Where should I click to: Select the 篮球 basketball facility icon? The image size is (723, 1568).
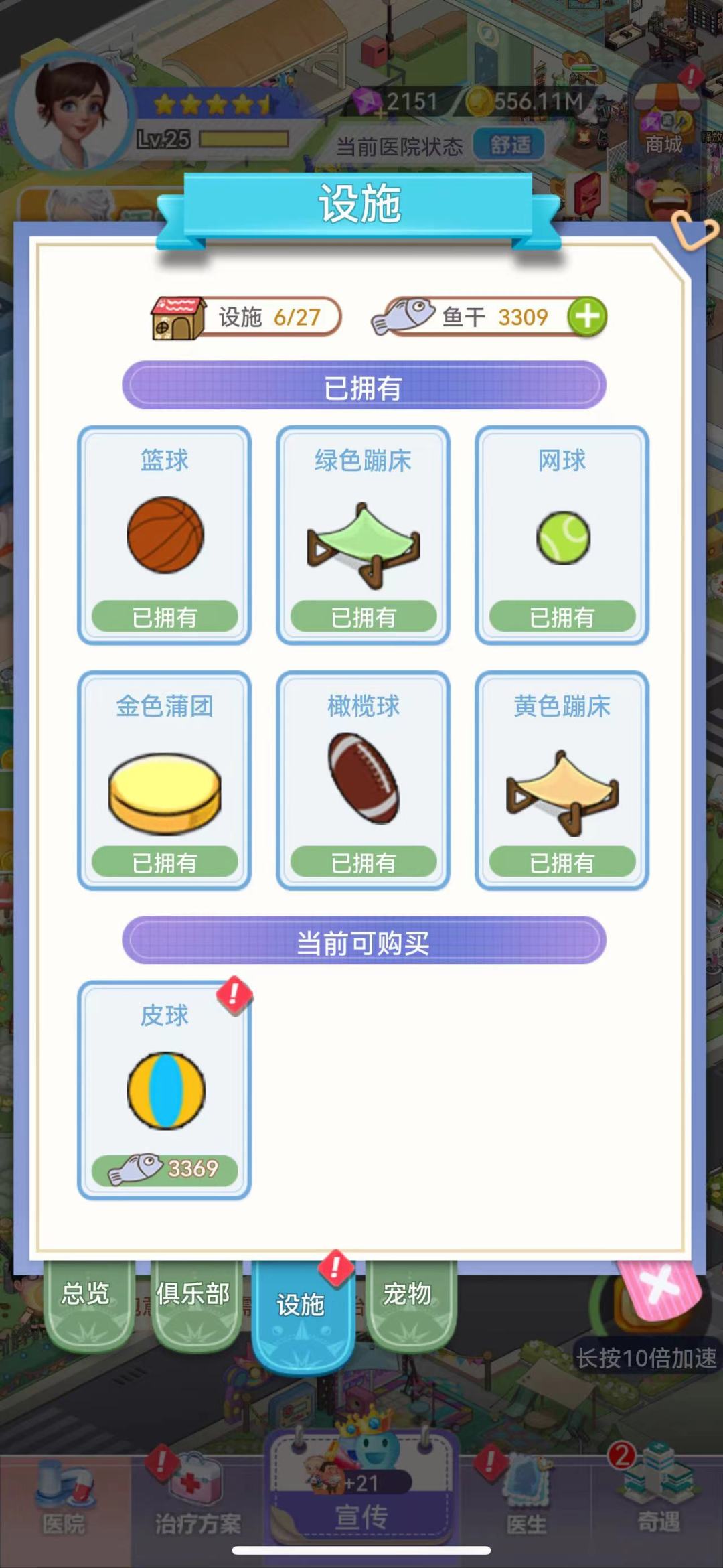[x=165, y=534]
